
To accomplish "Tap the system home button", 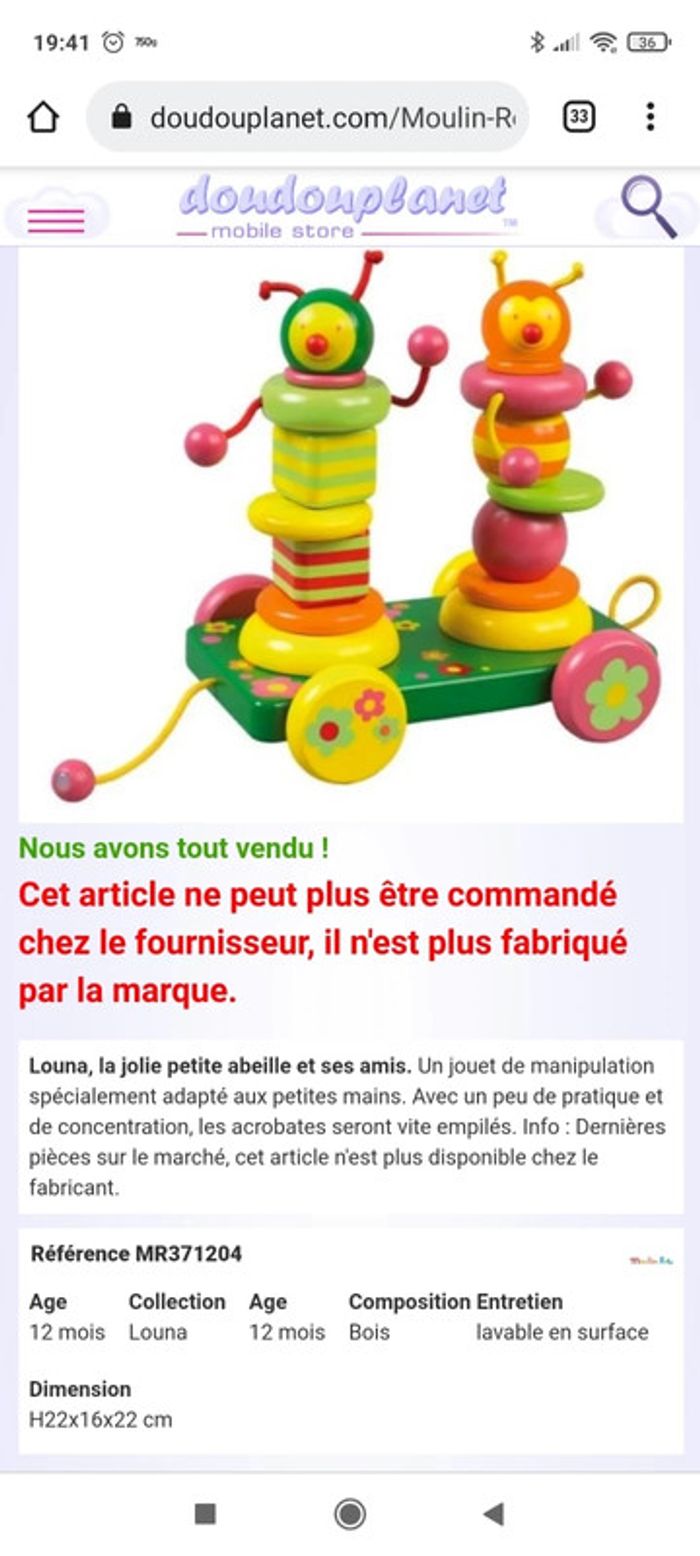I will point(350,1513).
